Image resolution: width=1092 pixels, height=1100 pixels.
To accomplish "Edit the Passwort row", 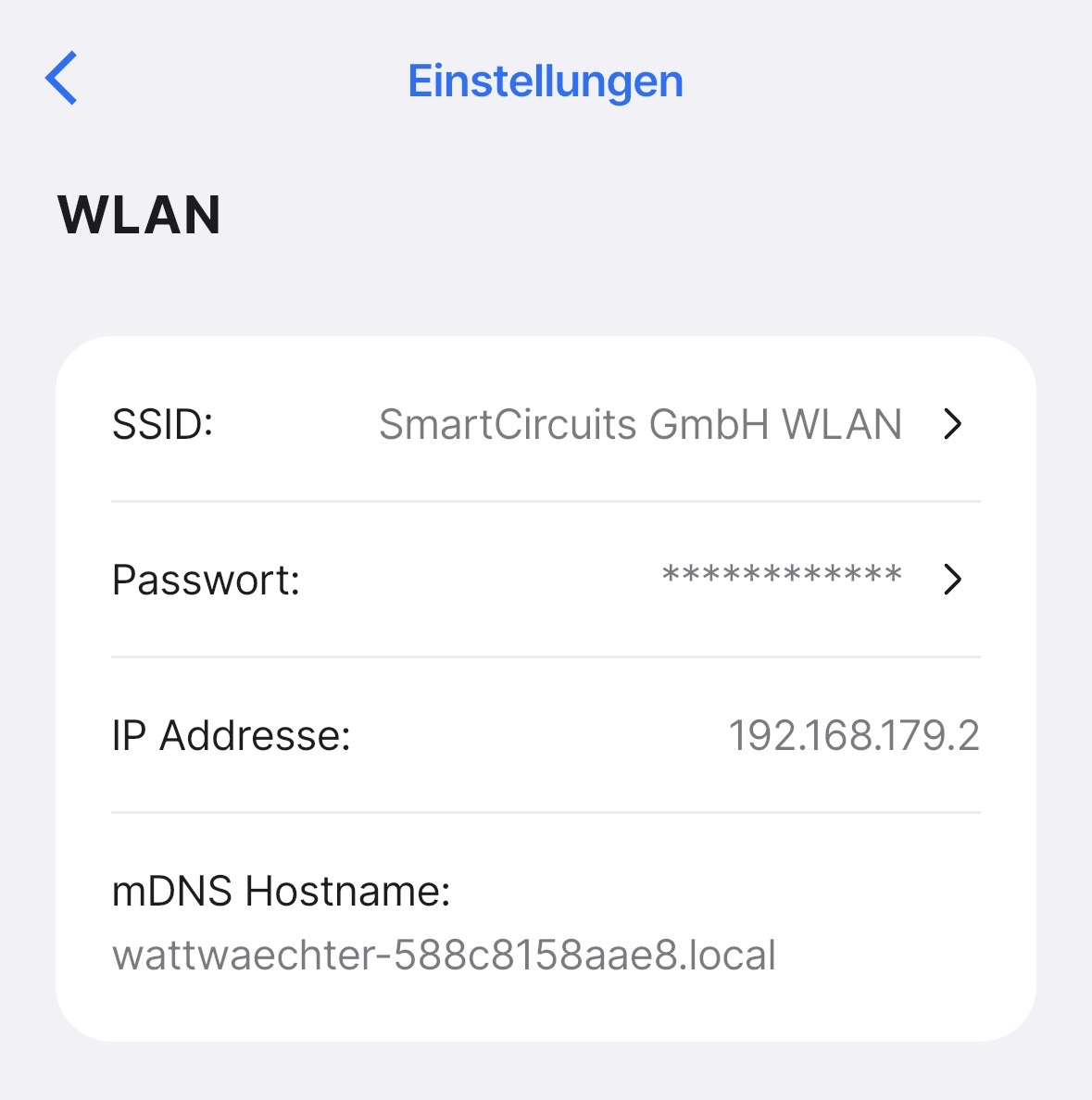I will [546, 580].
